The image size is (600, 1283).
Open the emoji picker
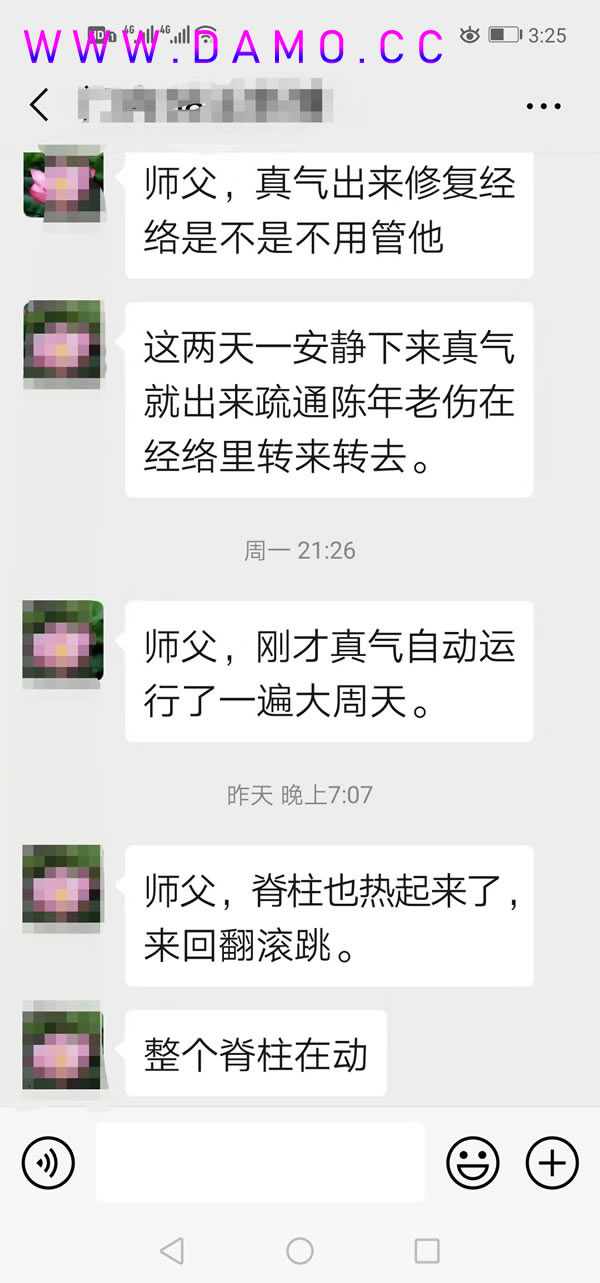click(472, 1163)
